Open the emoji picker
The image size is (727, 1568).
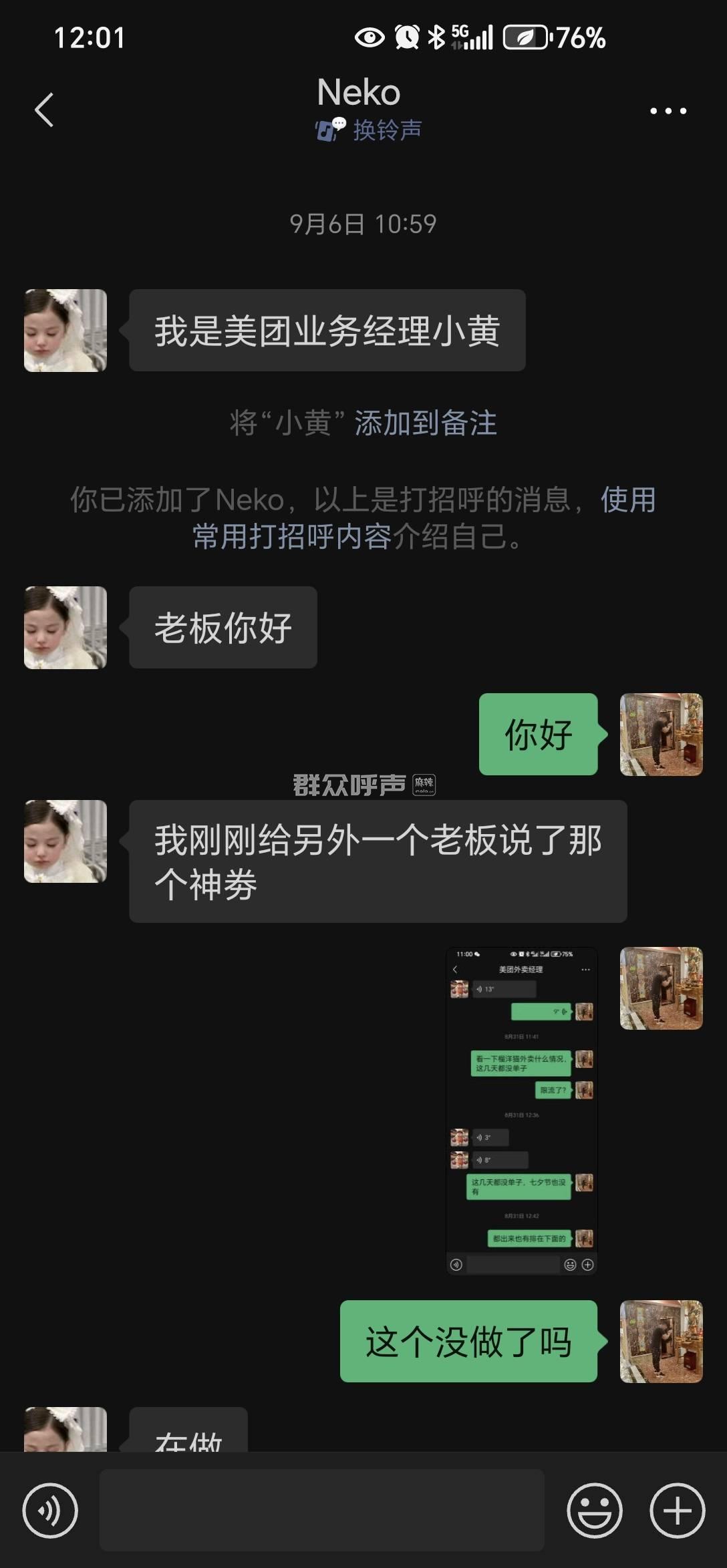[594, 1511]
